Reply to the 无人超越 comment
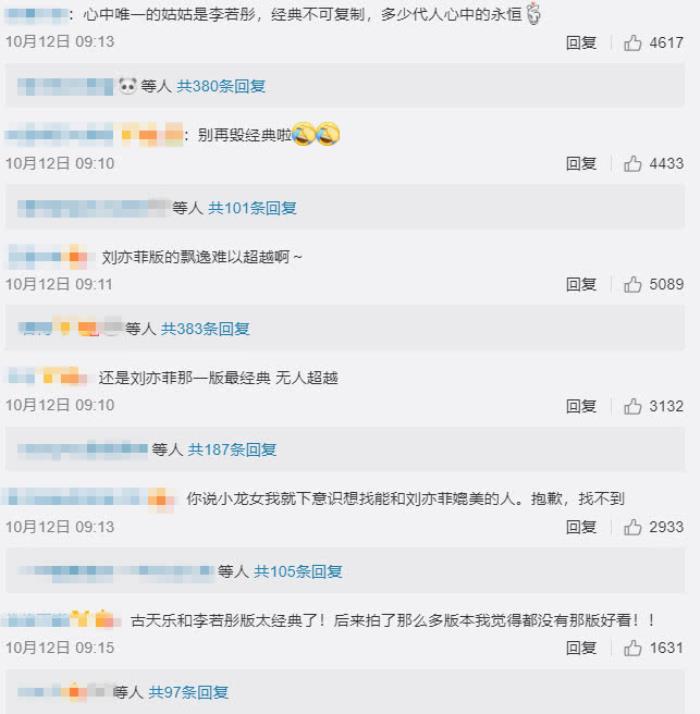The image size is (700, 714). tap(581, 406)
